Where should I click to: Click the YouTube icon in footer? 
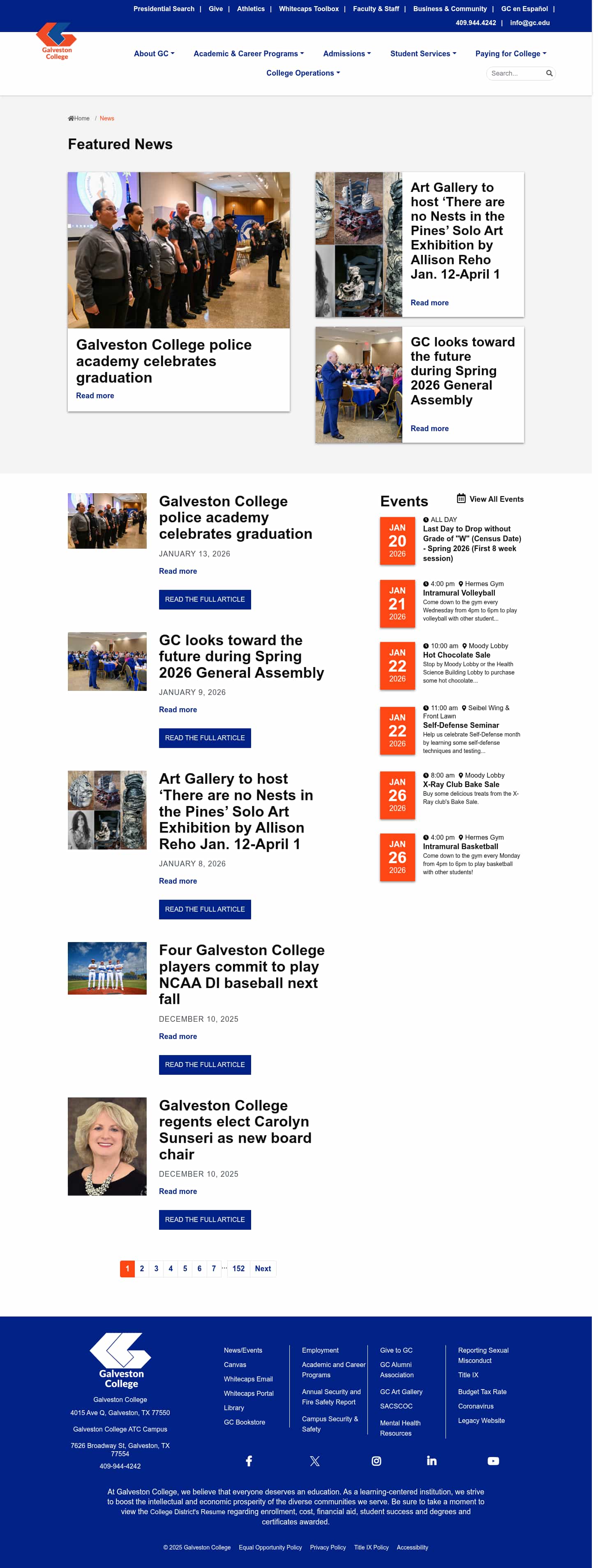493,1460
